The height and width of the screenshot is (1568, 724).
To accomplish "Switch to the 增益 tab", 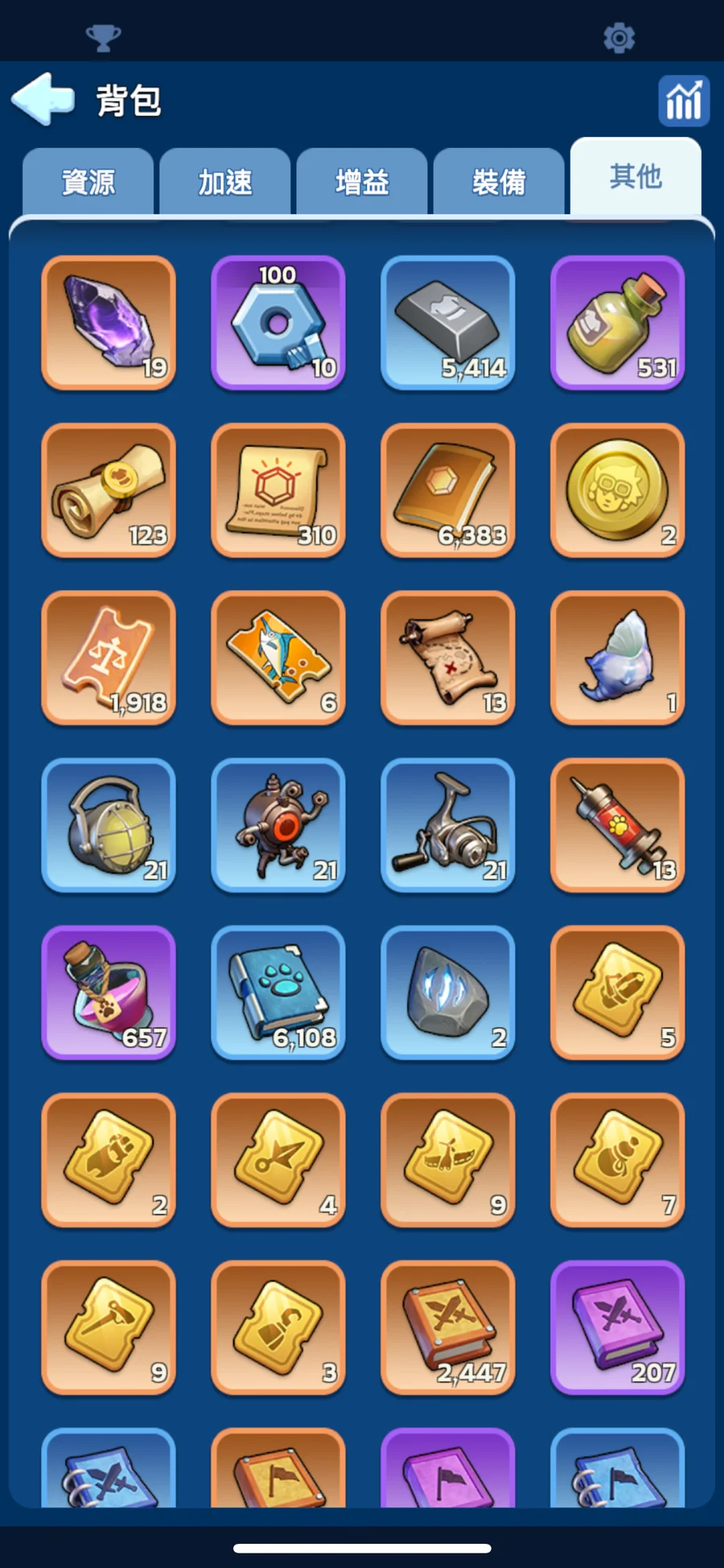I will point(362,182).
